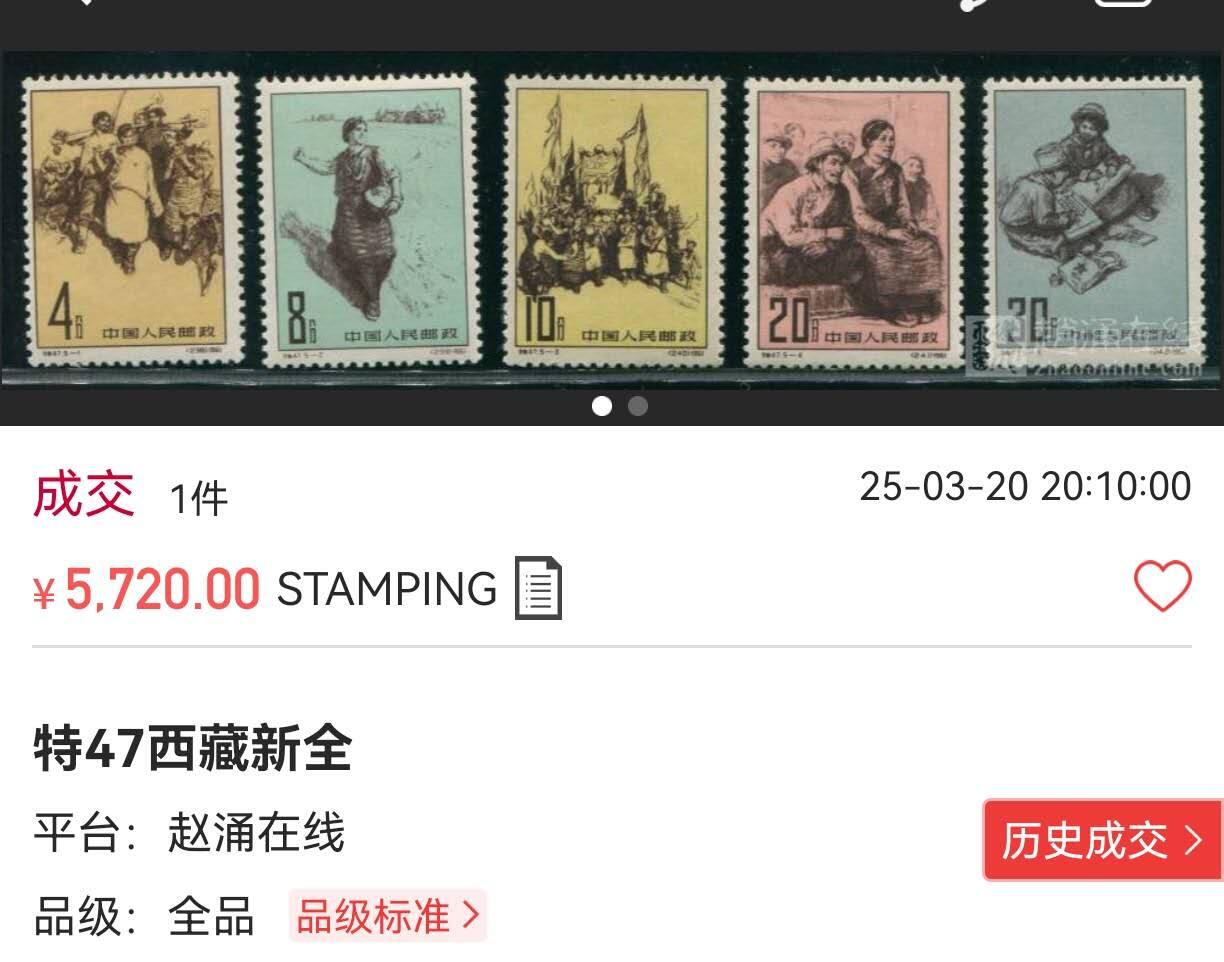Jump to the second image page dot
The width and height of the screenshot is (1224, 962).
638,406
